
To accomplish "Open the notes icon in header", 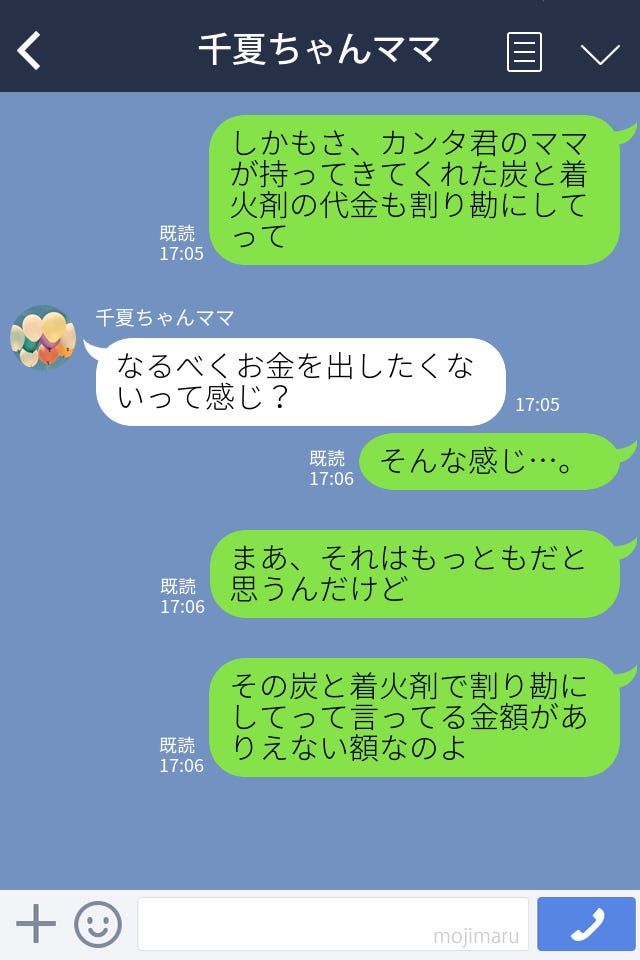I will pos(524,52).
